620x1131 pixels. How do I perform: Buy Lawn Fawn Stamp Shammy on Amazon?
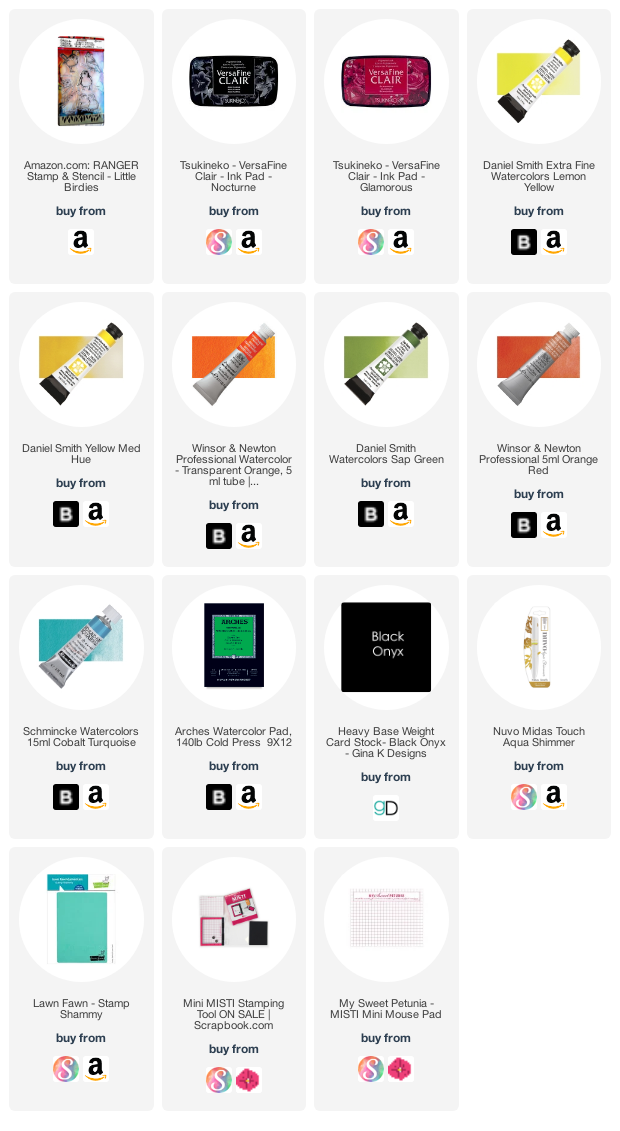click(95, 1069)
